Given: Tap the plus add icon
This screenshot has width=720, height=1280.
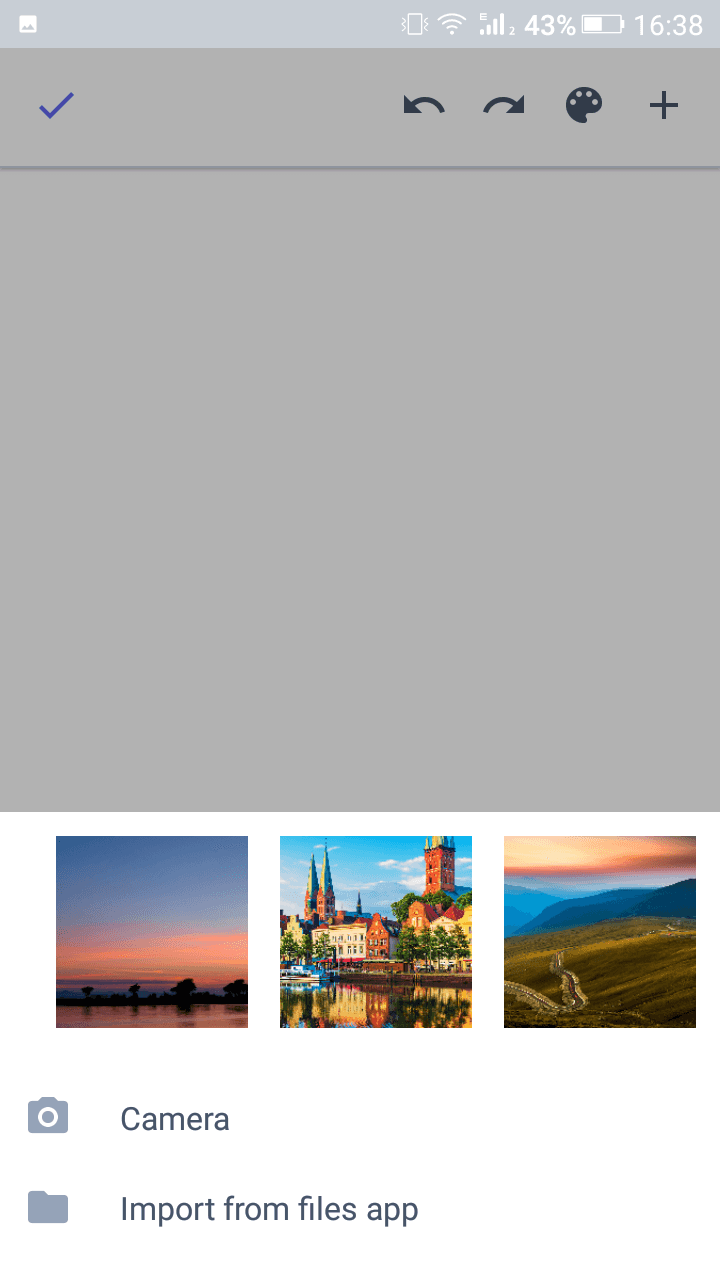Looking at the screenshot, I should pyautogui.click(x=664, y=105).
